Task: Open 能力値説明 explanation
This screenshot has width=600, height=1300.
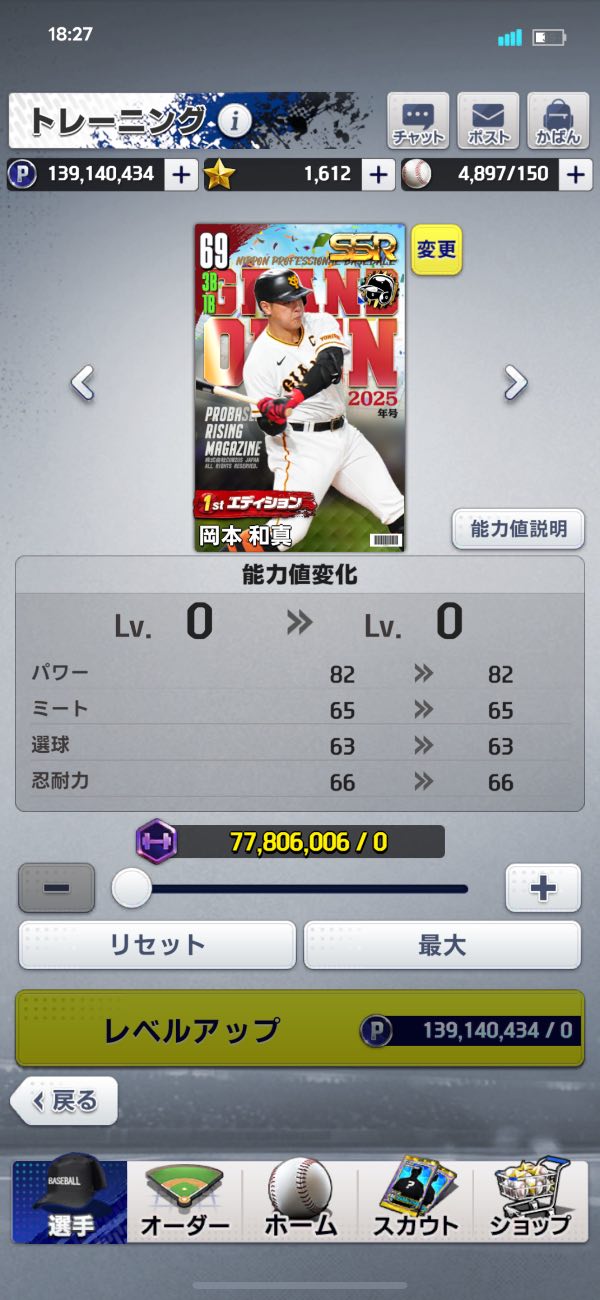Action: (518, 528)
